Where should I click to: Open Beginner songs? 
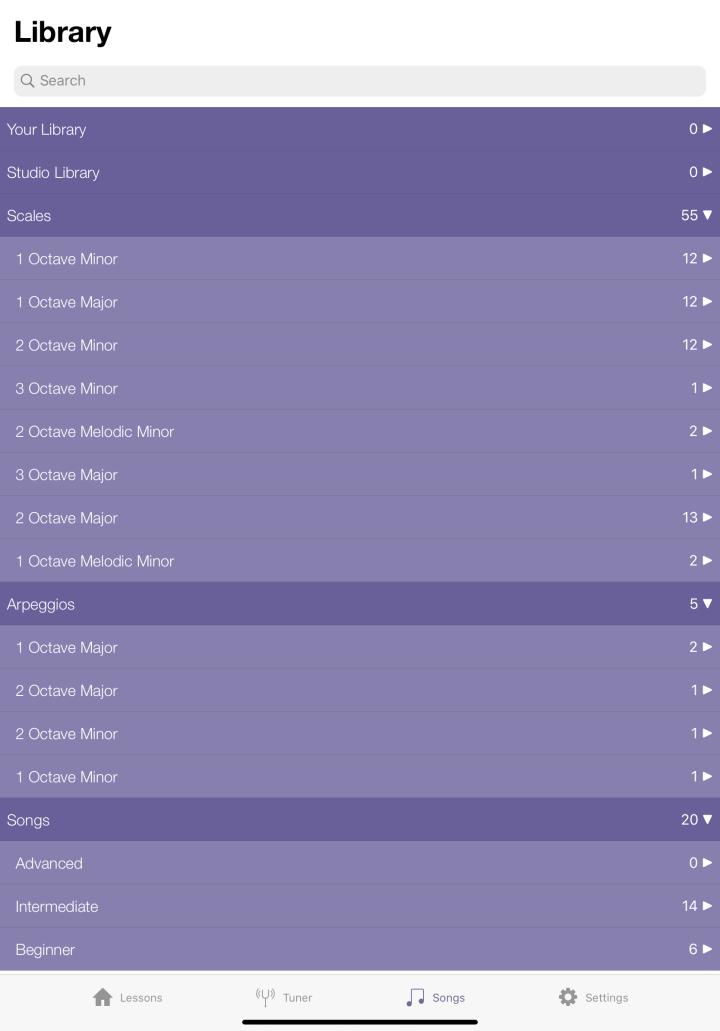[360, 949]
